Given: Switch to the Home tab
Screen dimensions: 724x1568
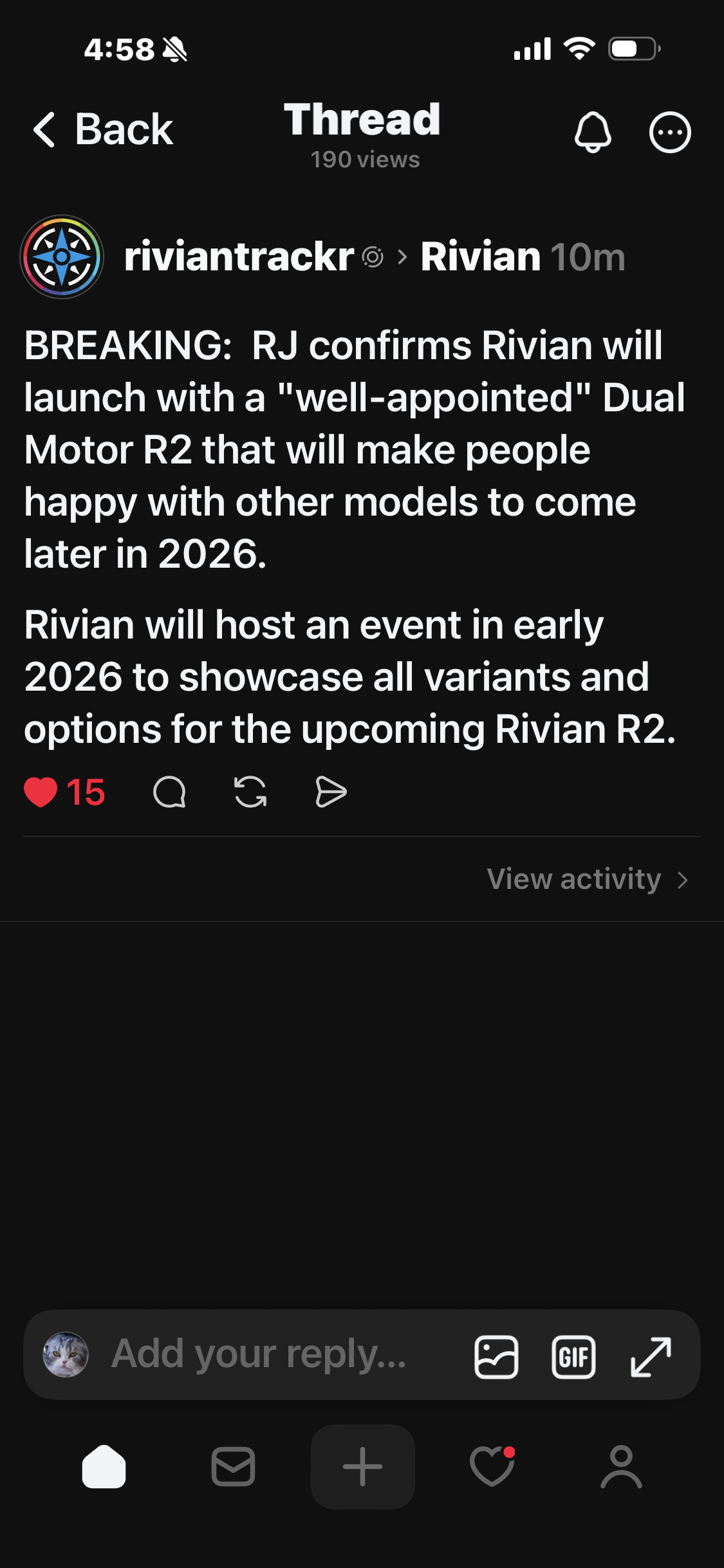Looking at the screenshot, I should (104, 1467).
